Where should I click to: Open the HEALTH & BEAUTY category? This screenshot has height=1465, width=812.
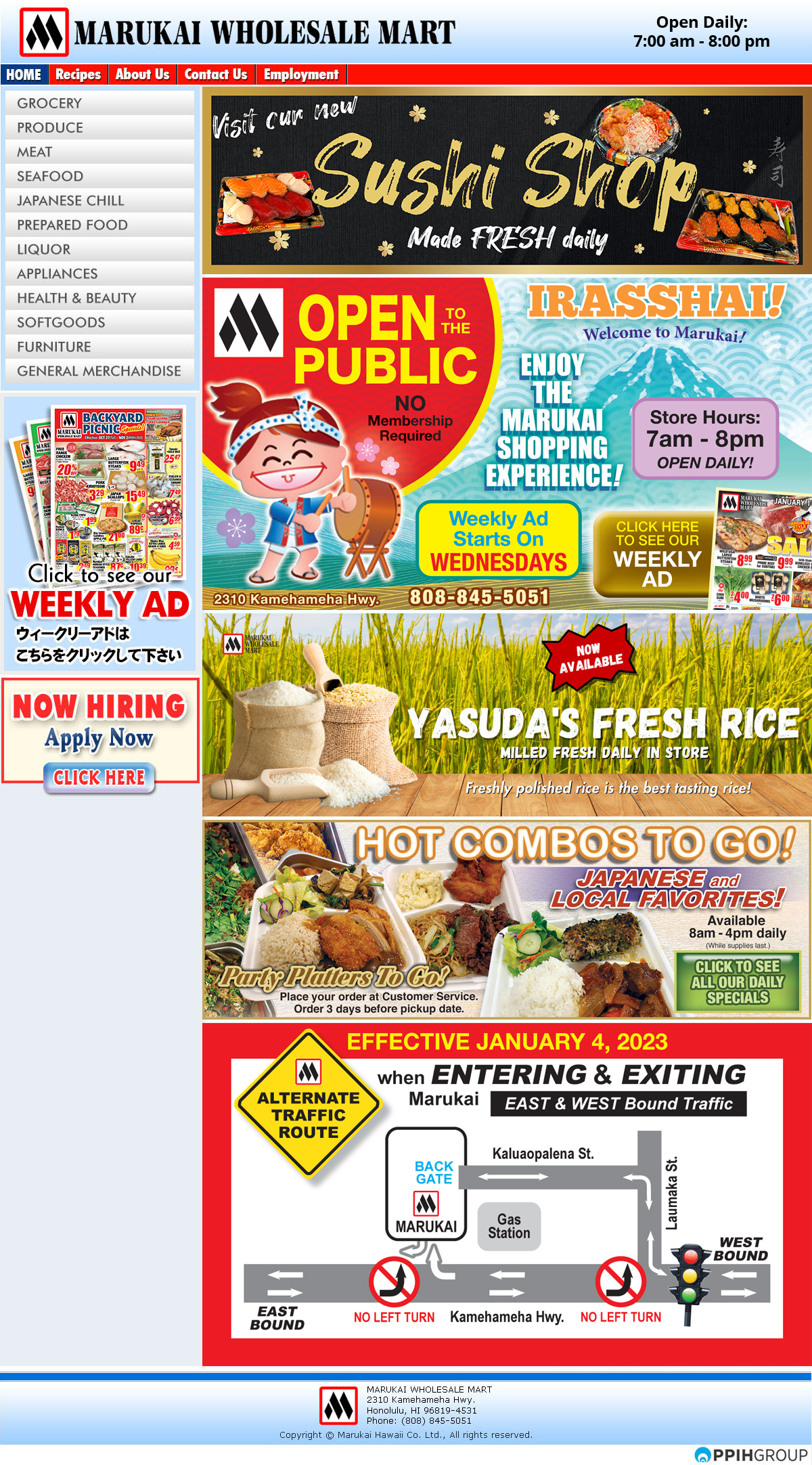coord(99,298)
